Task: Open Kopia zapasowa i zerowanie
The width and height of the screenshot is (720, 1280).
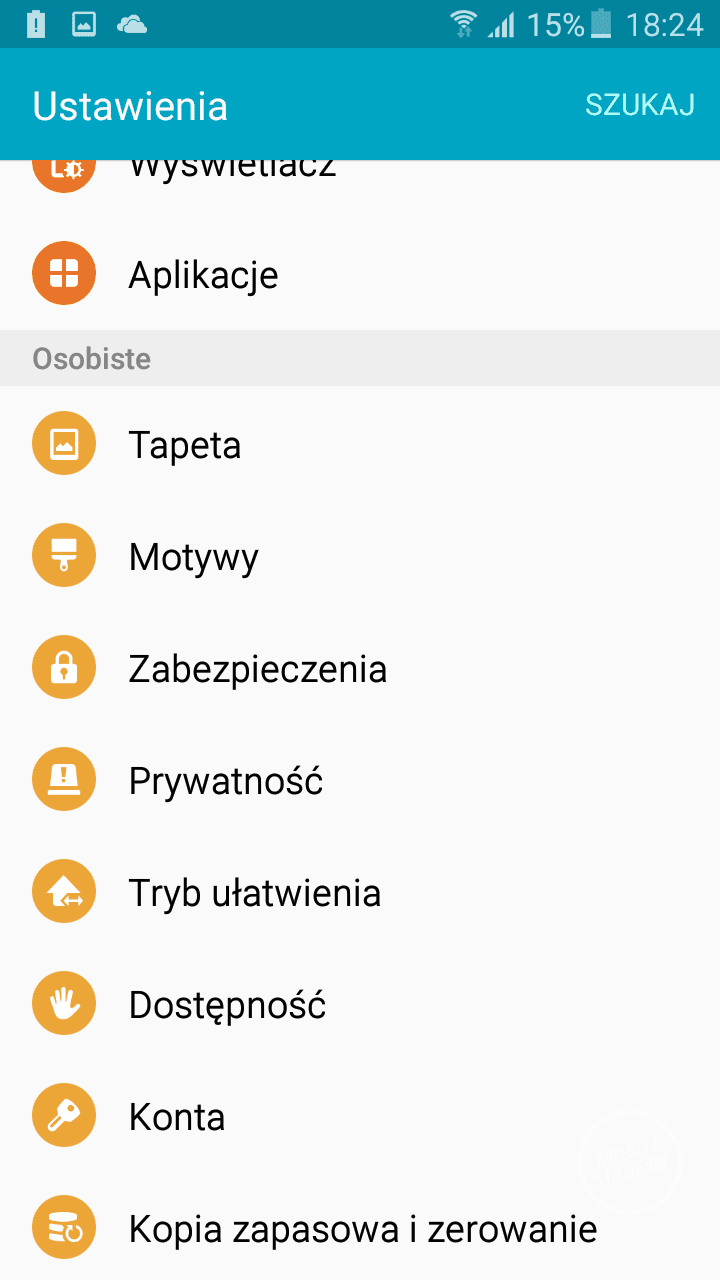Action: click(362, 1228)
